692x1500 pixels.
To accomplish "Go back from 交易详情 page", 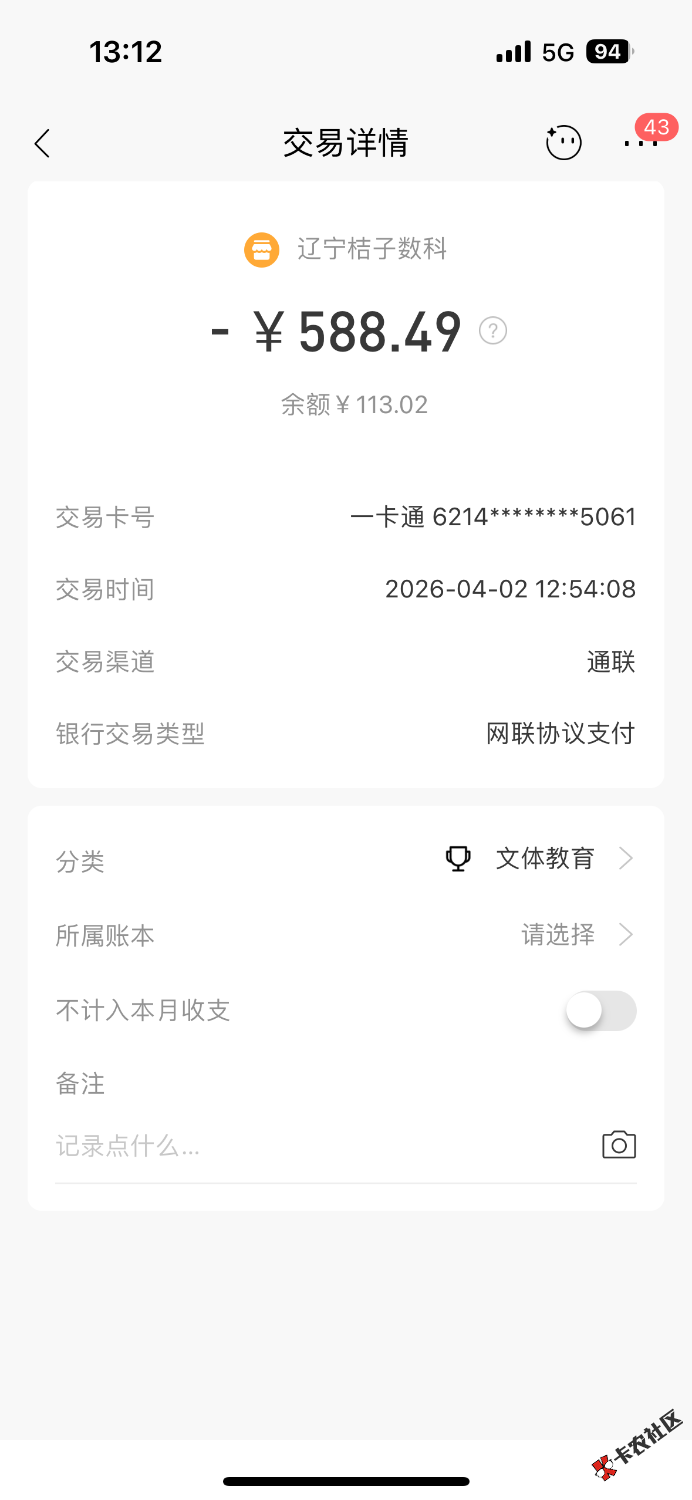I will point(42,143).
